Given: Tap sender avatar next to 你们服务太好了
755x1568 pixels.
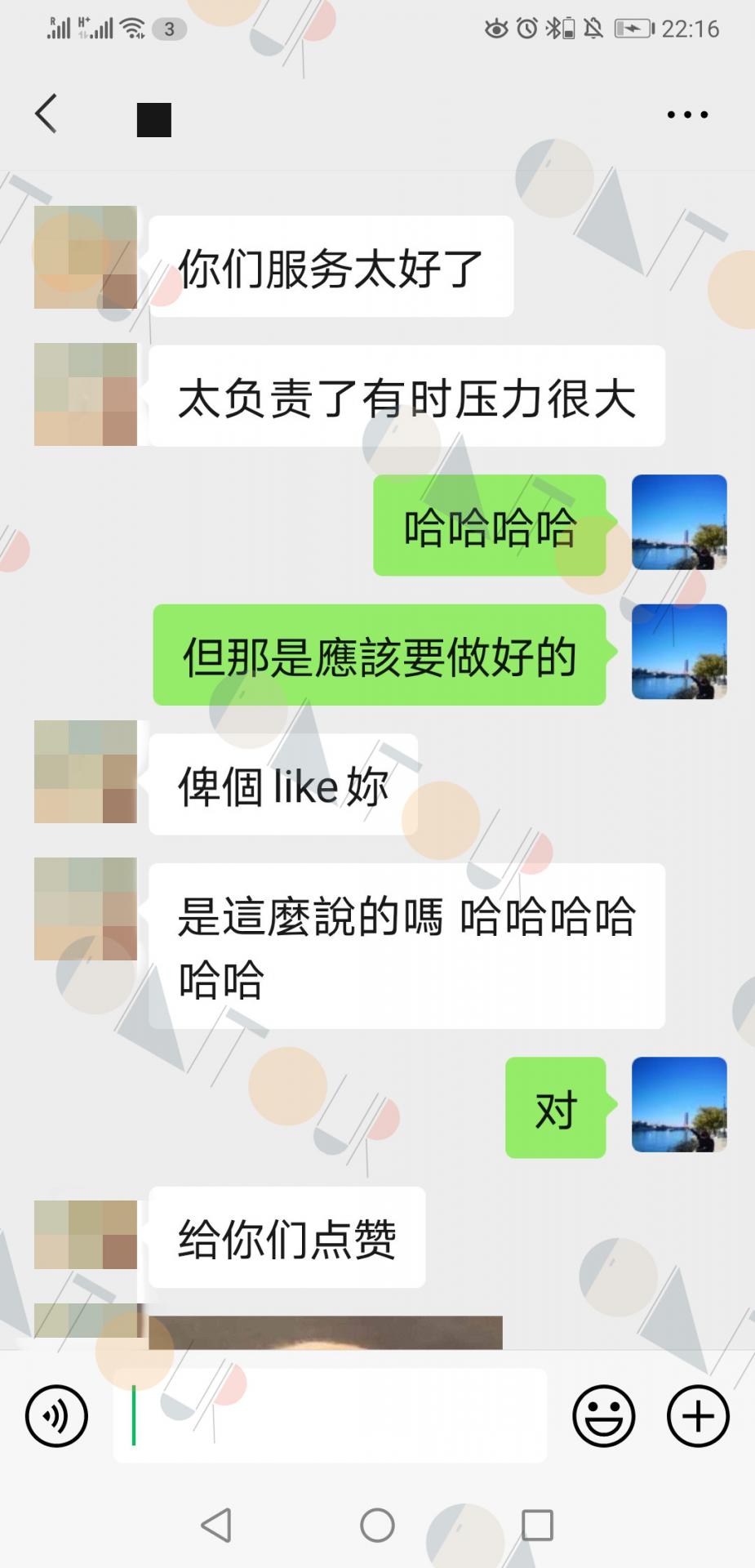Looking at the screenshot, I should click(x=86, y=257).
